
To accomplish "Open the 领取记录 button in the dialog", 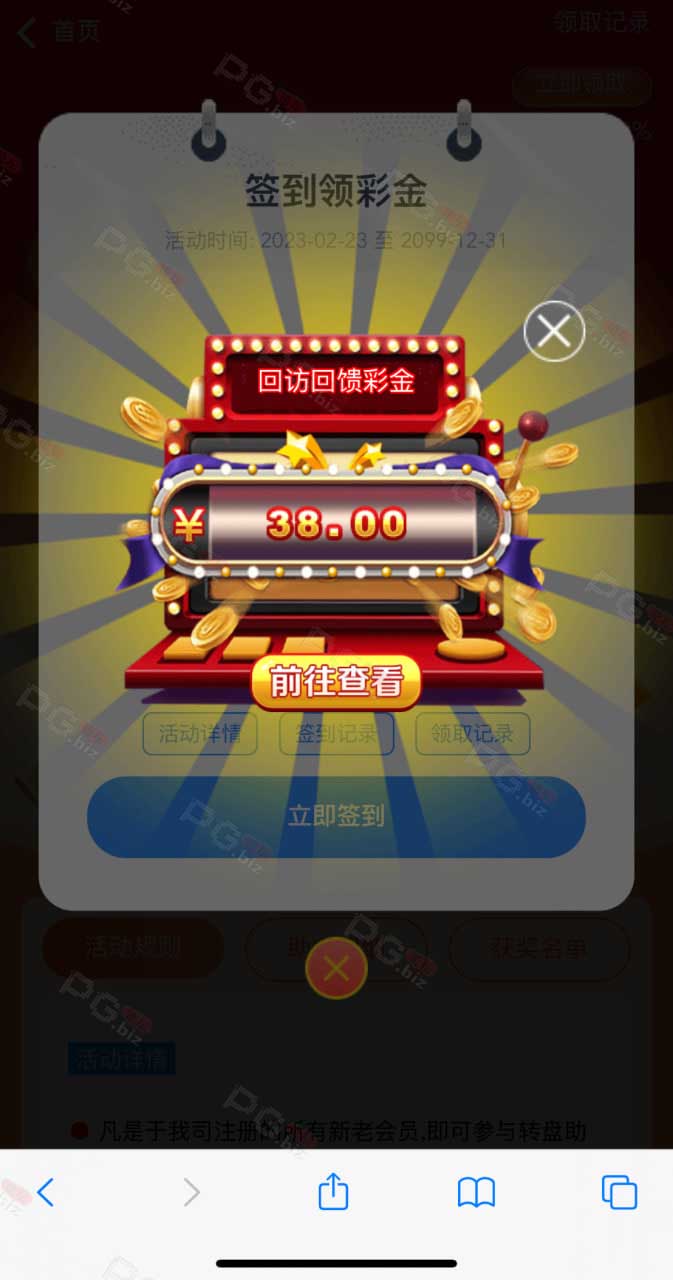I will click(x=473, y=734).
